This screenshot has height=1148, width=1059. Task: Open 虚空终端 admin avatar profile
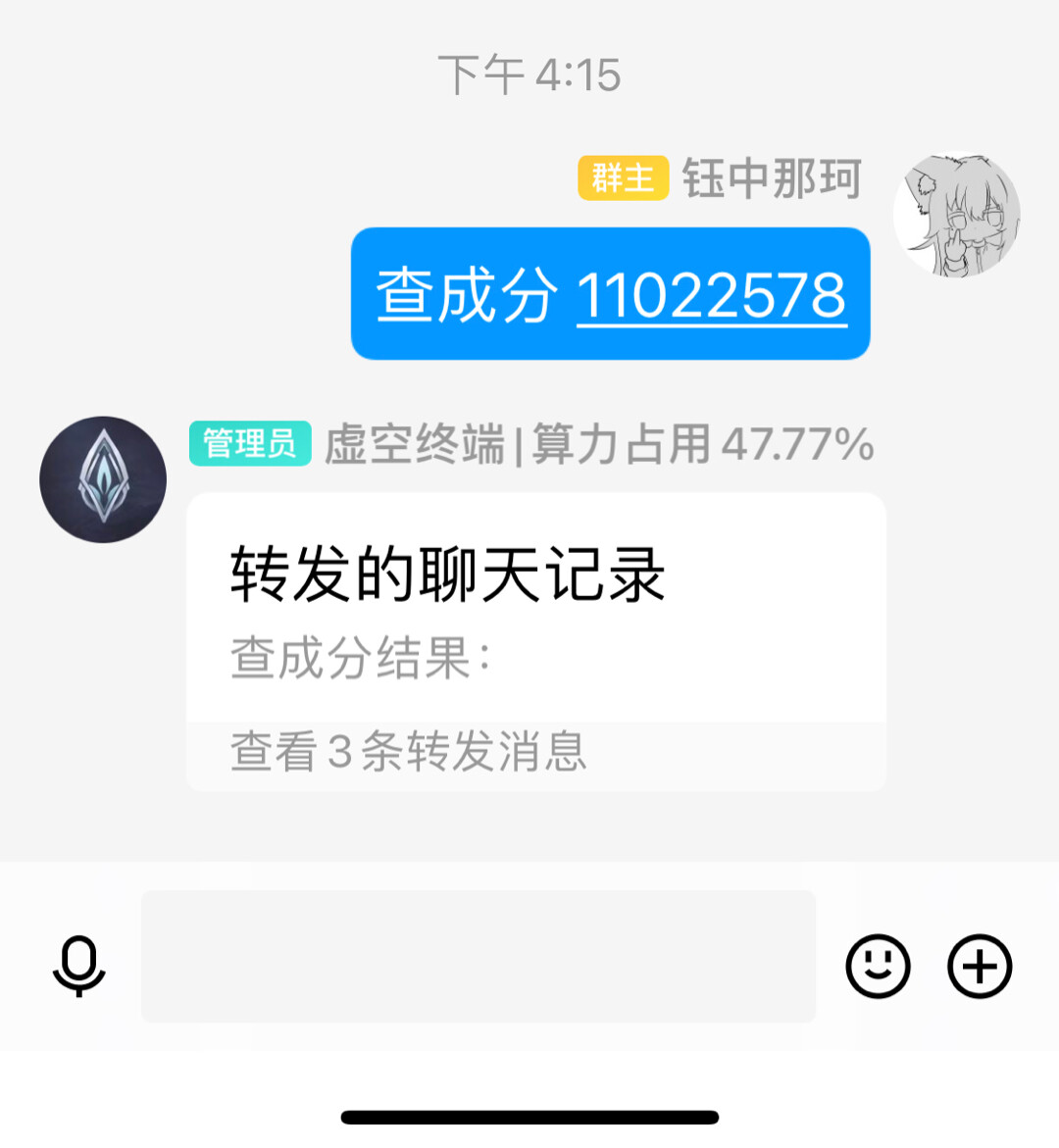click(x=103, y=479)
